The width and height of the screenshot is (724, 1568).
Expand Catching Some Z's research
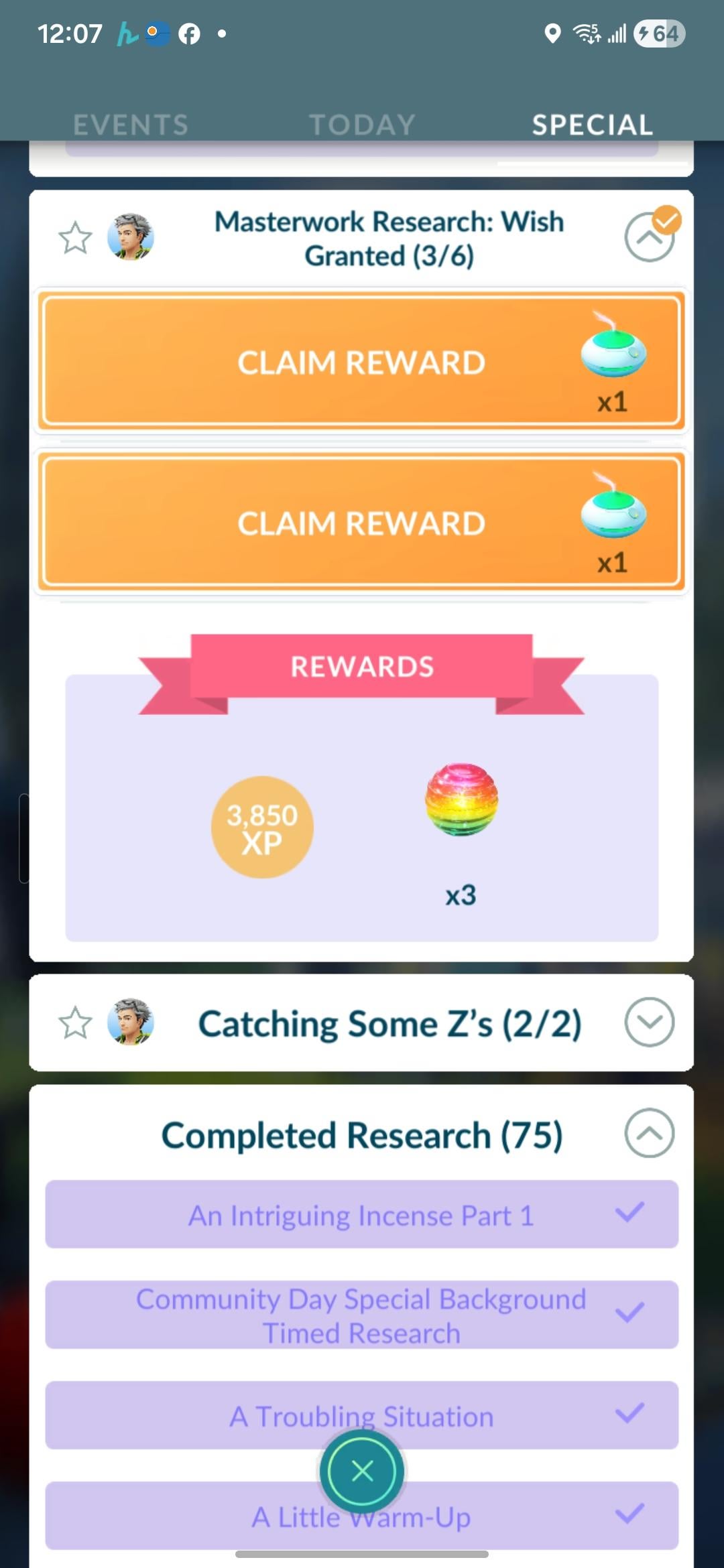649,1023
